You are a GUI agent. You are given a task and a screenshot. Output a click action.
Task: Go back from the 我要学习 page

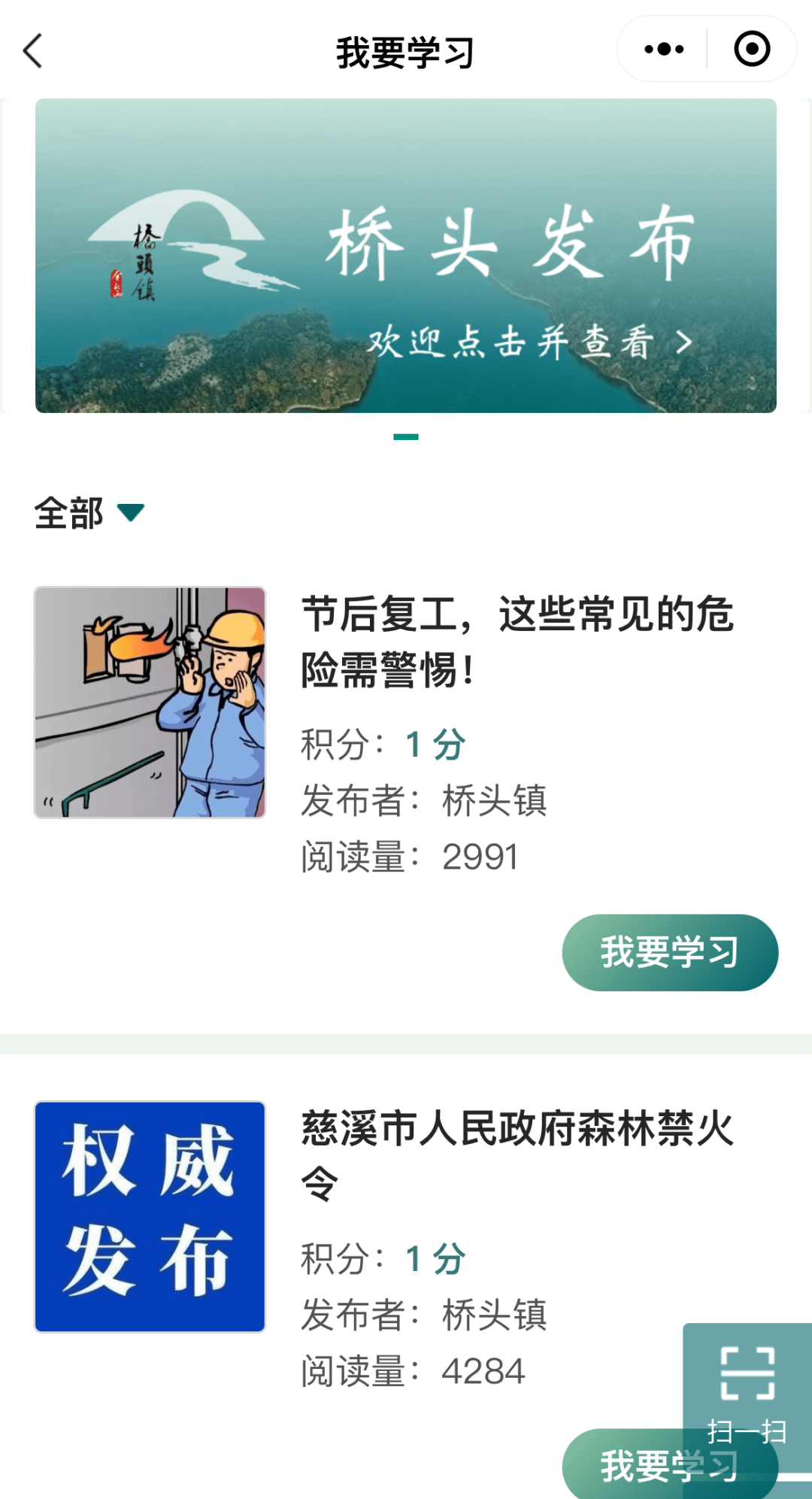pyautogui.click(x=33, y=51)
